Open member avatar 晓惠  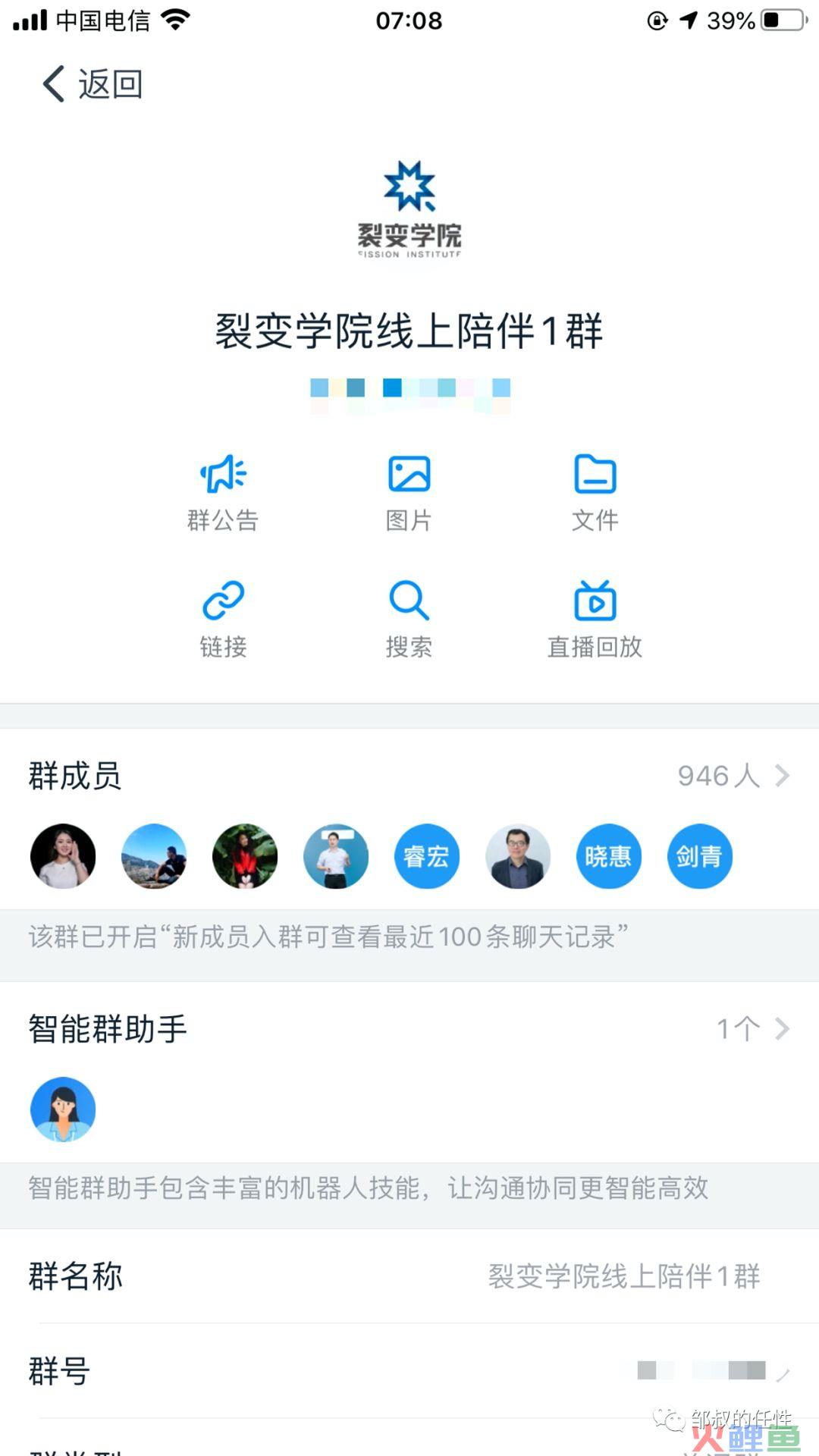tap(608, 856)
